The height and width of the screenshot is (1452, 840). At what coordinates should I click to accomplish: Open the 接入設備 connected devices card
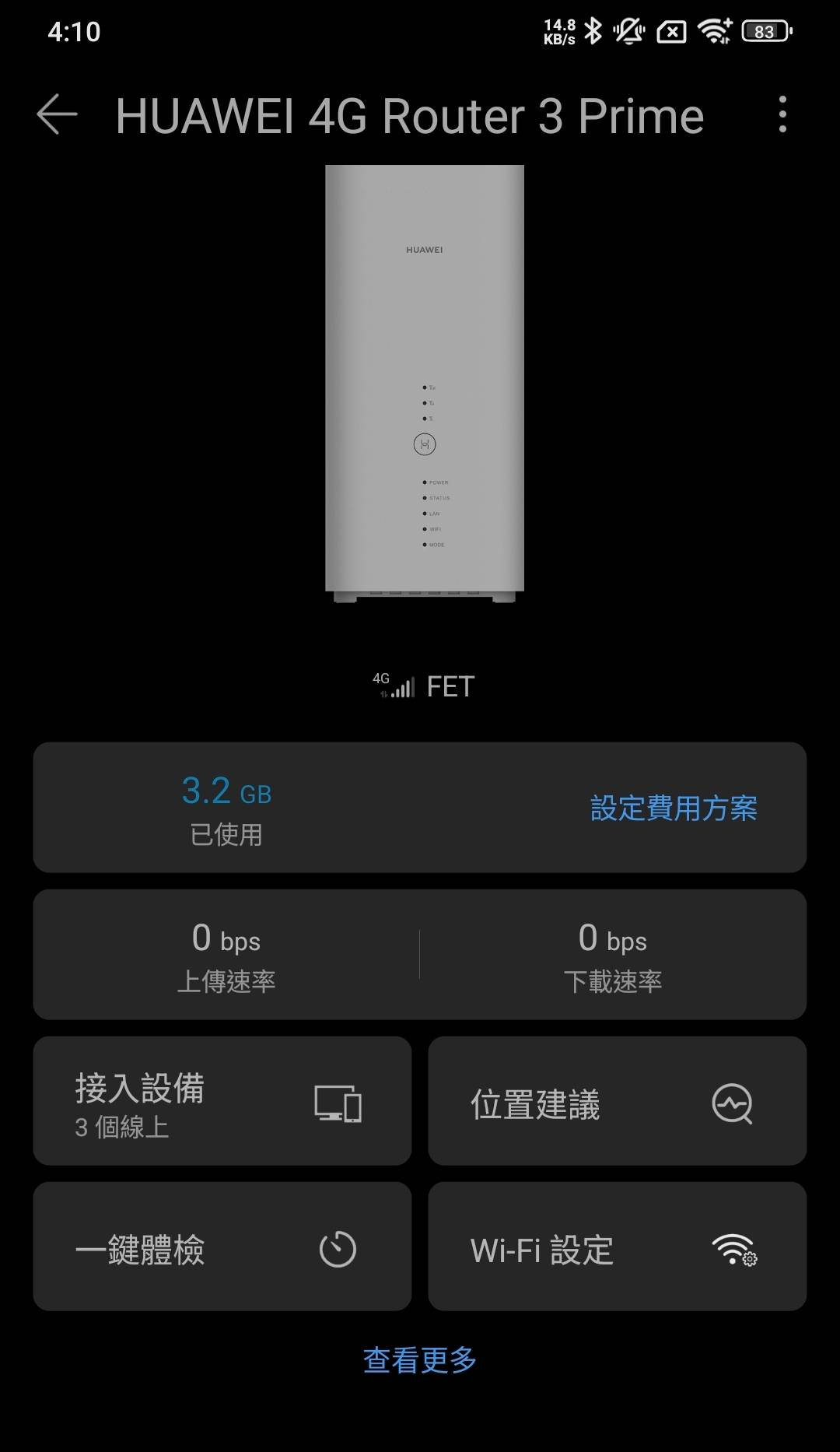point(222,1101)
